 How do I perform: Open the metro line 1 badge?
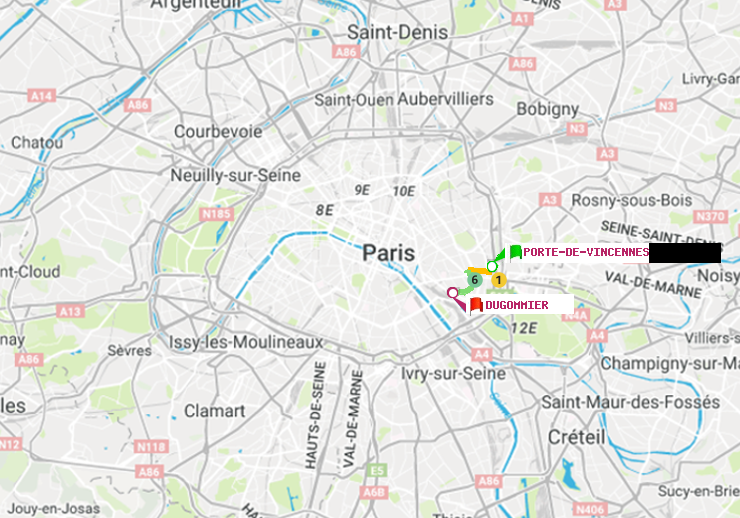497,281
